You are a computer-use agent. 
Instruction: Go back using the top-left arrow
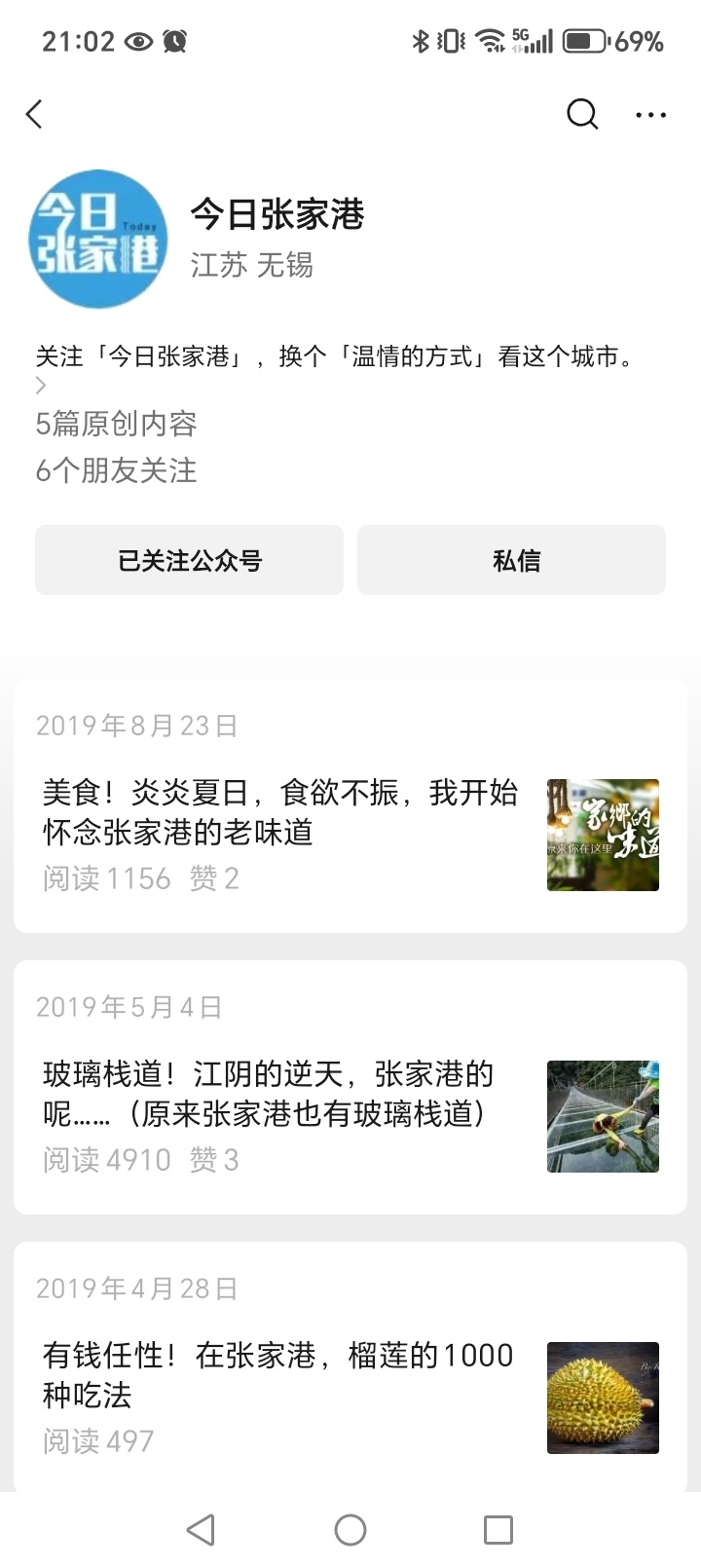[x=35, y=115]
